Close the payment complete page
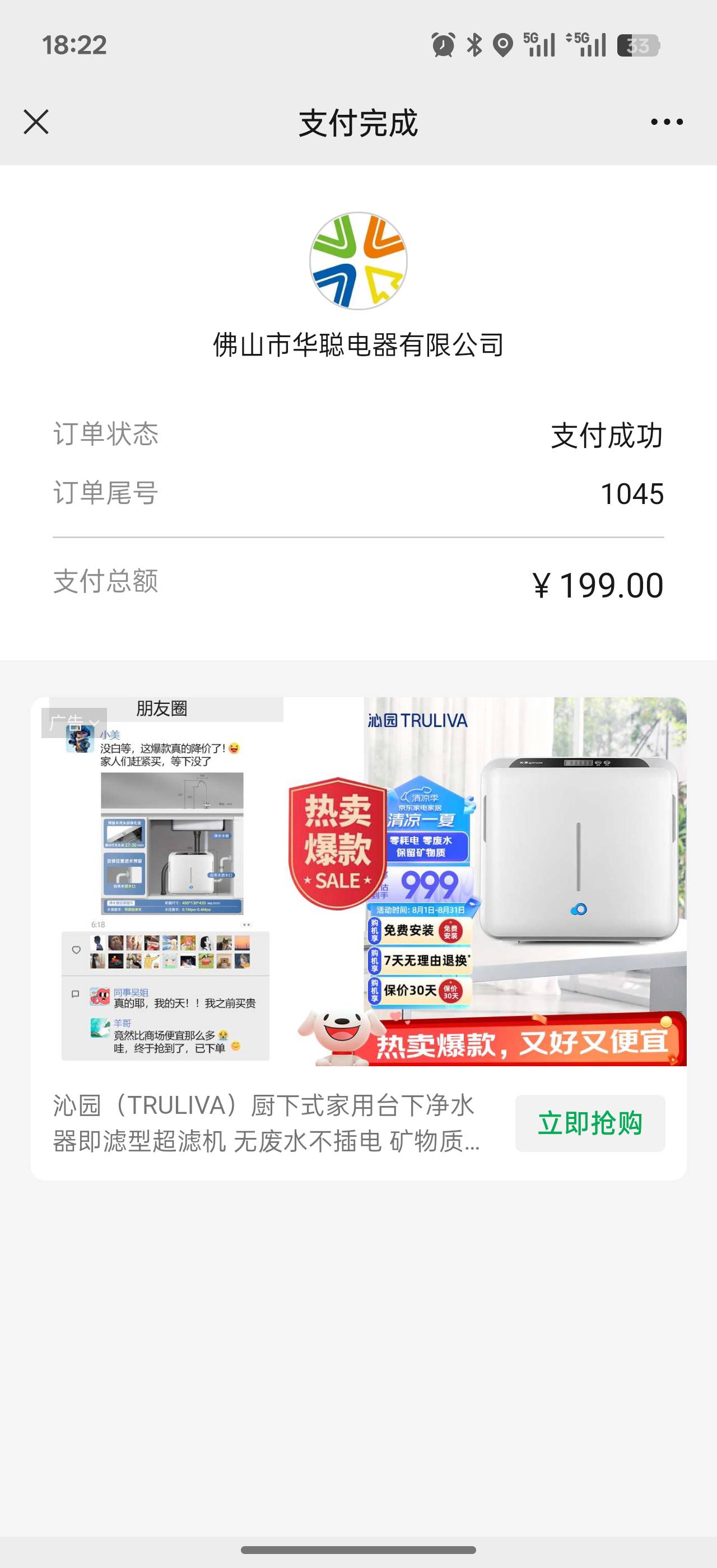 tap(36, 122)
